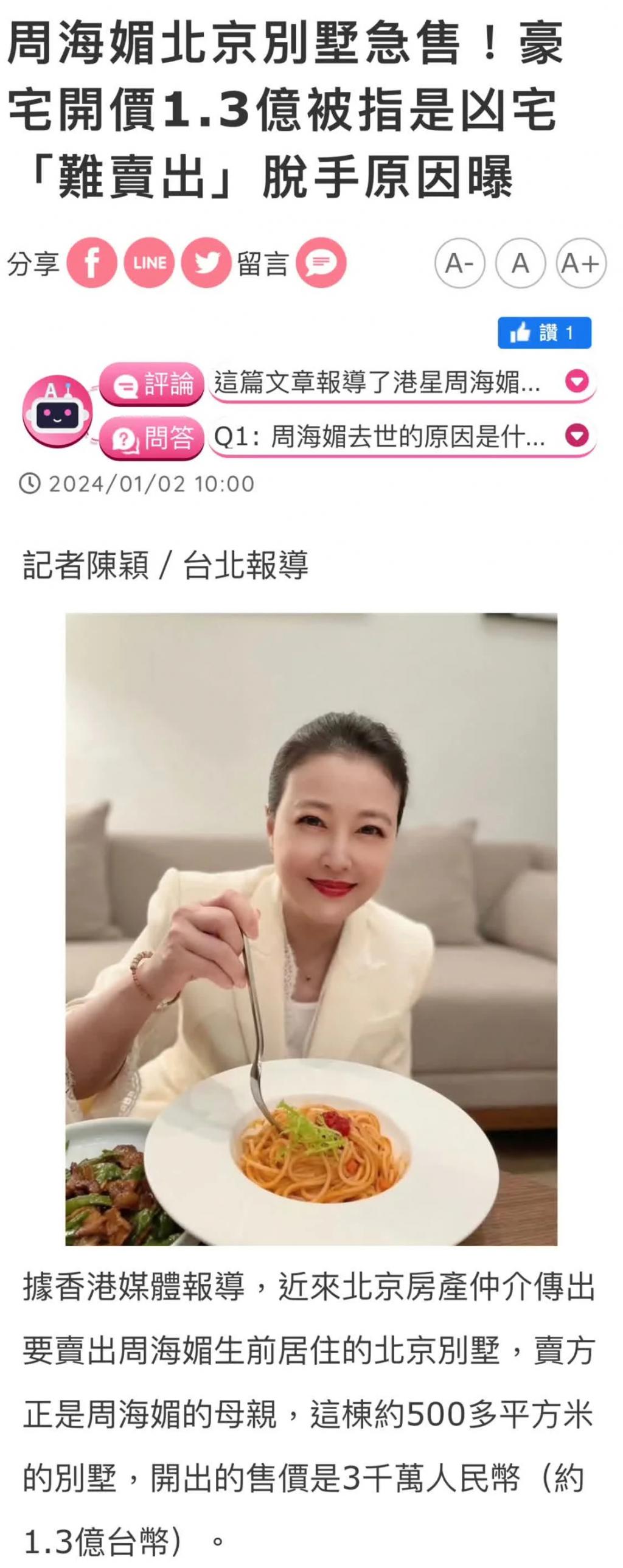Share the article on Twitter
Screen dimensions: 623x1568
tap(206, 263)
